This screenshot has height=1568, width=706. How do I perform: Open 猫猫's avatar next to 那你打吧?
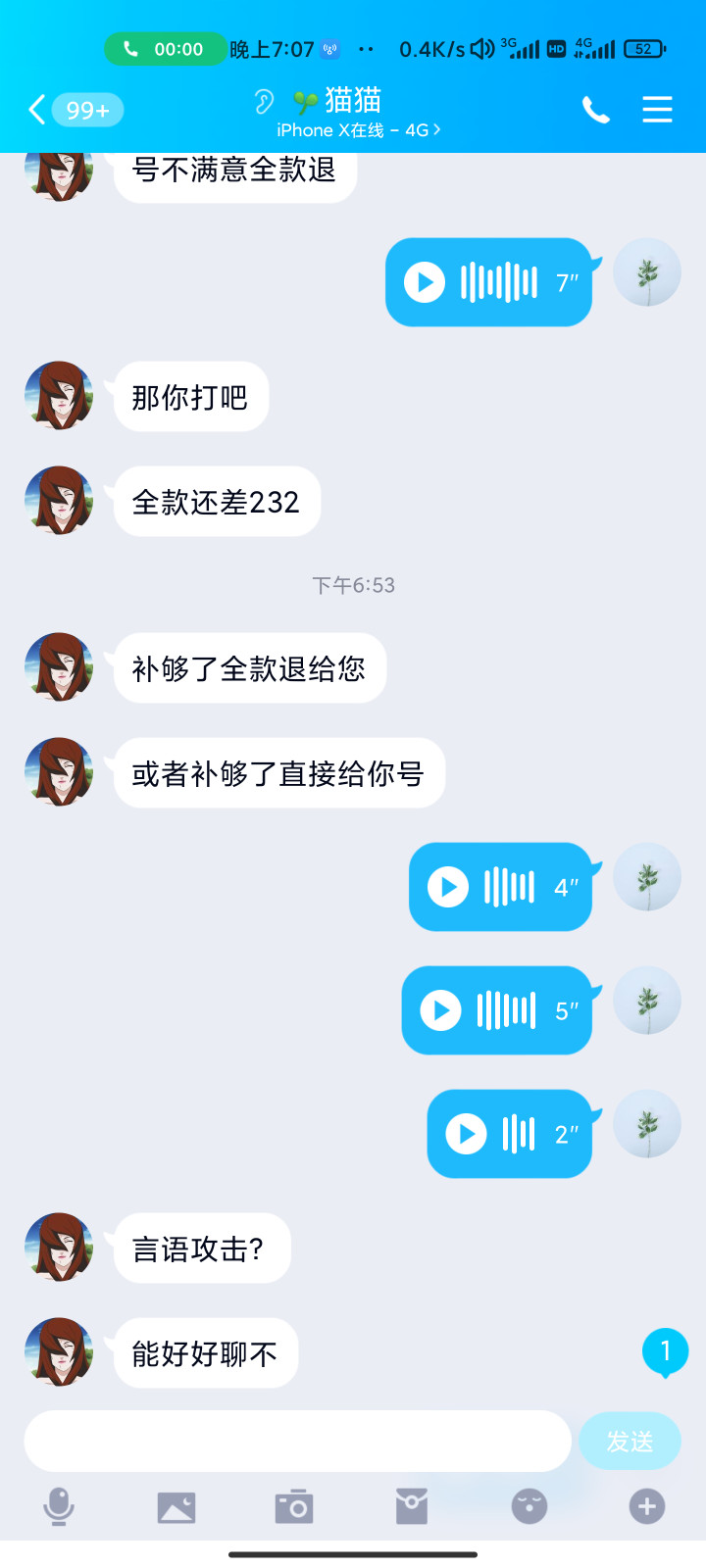click(x=59, y=396)
